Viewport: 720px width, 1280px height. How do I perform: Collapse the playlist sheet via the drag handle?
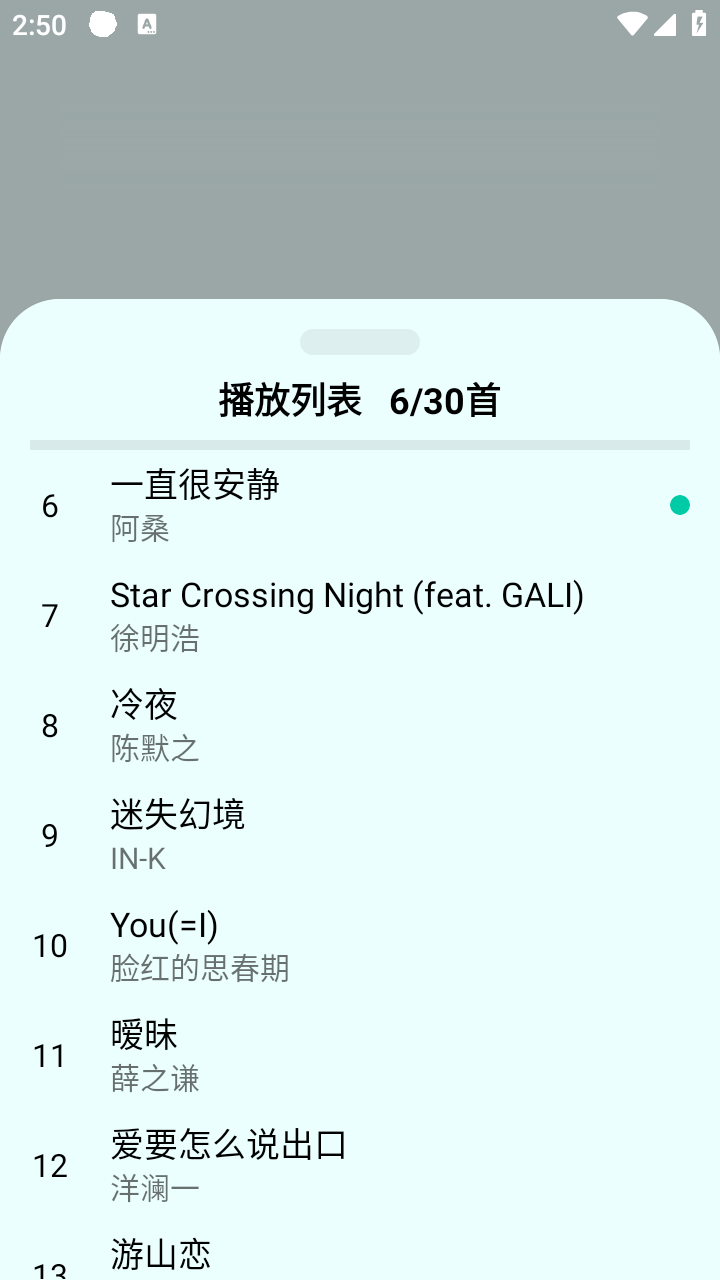point(360,341)
